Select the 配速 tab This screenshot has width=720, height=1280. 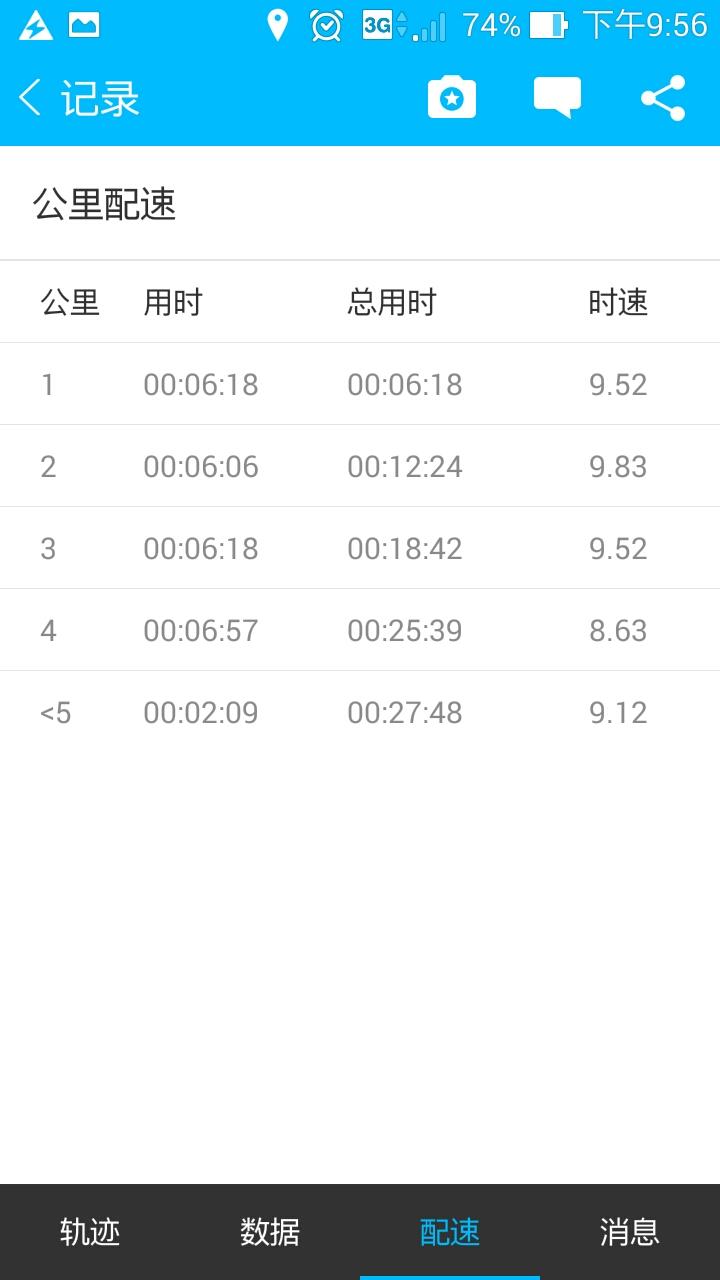[x=450, y=1232]
